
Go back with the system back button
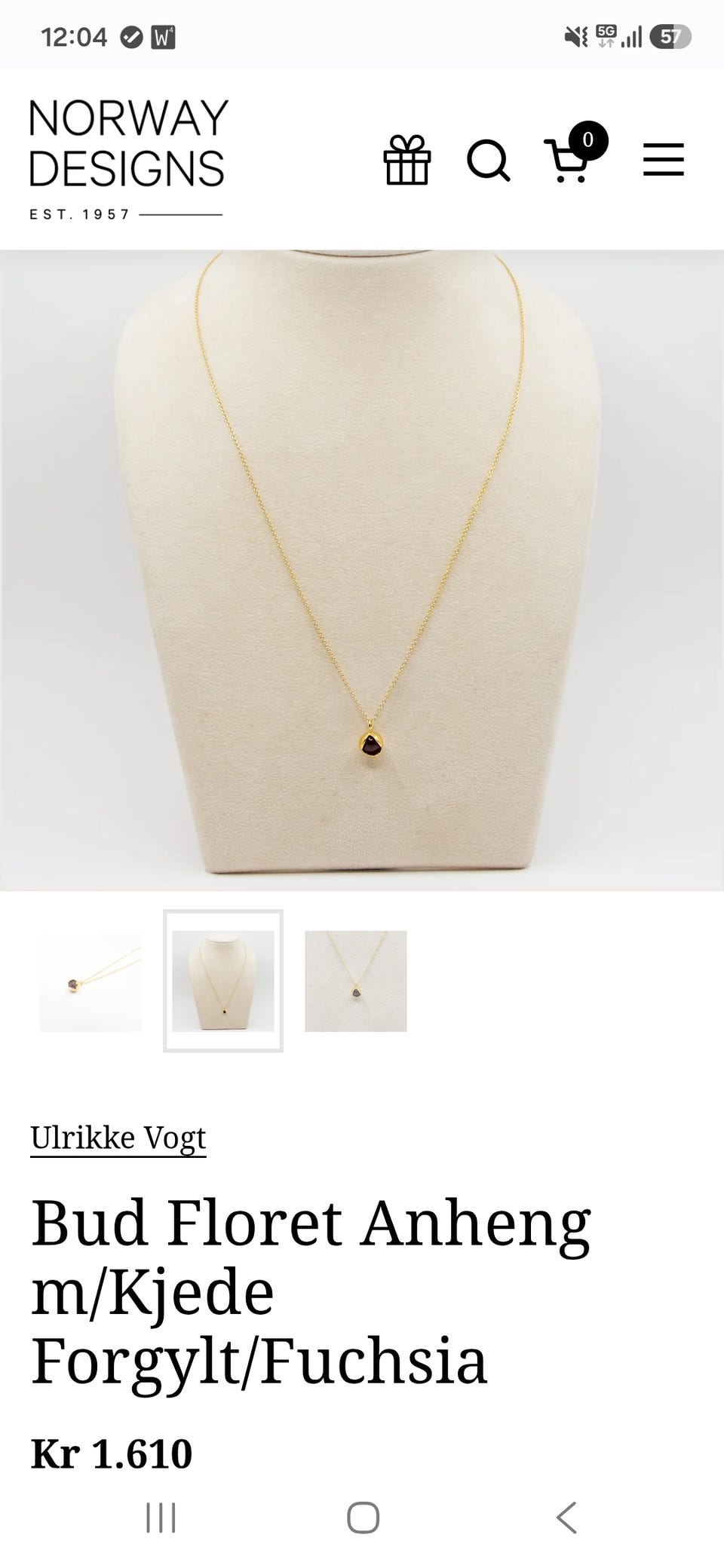click(566, 1517)
